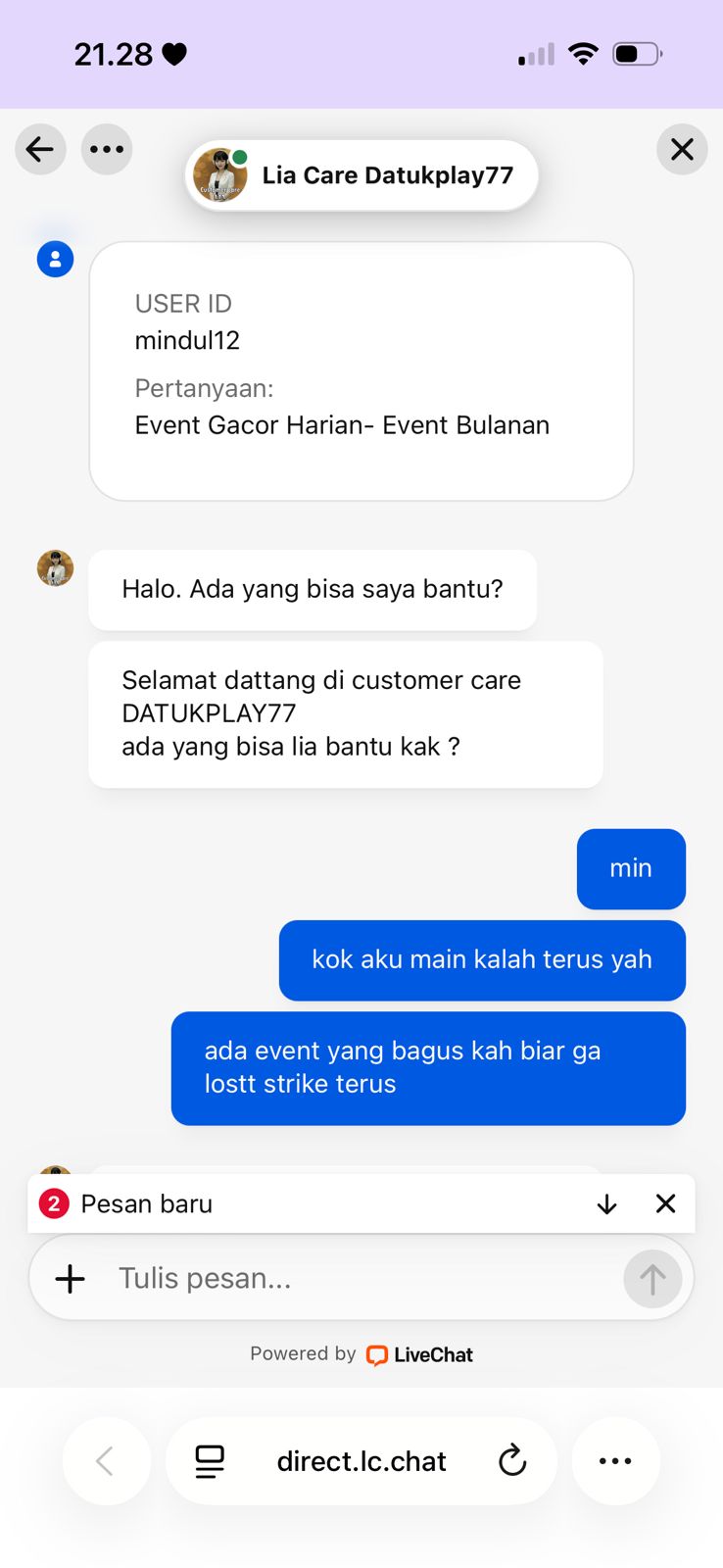The image size is (723, 1568).
Task: Select the direct.lc.chat address bar
Action: pyautogui.click(x=361, y=1461)
